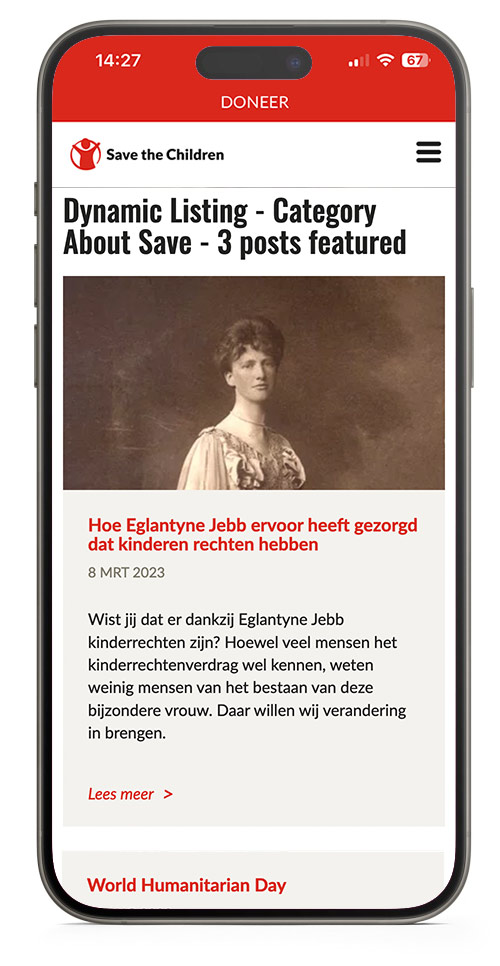Open the Eglantyne Jebb article photo
This screenshot has width=500, height=966.
pyautogui.click(x=254, y=383)
